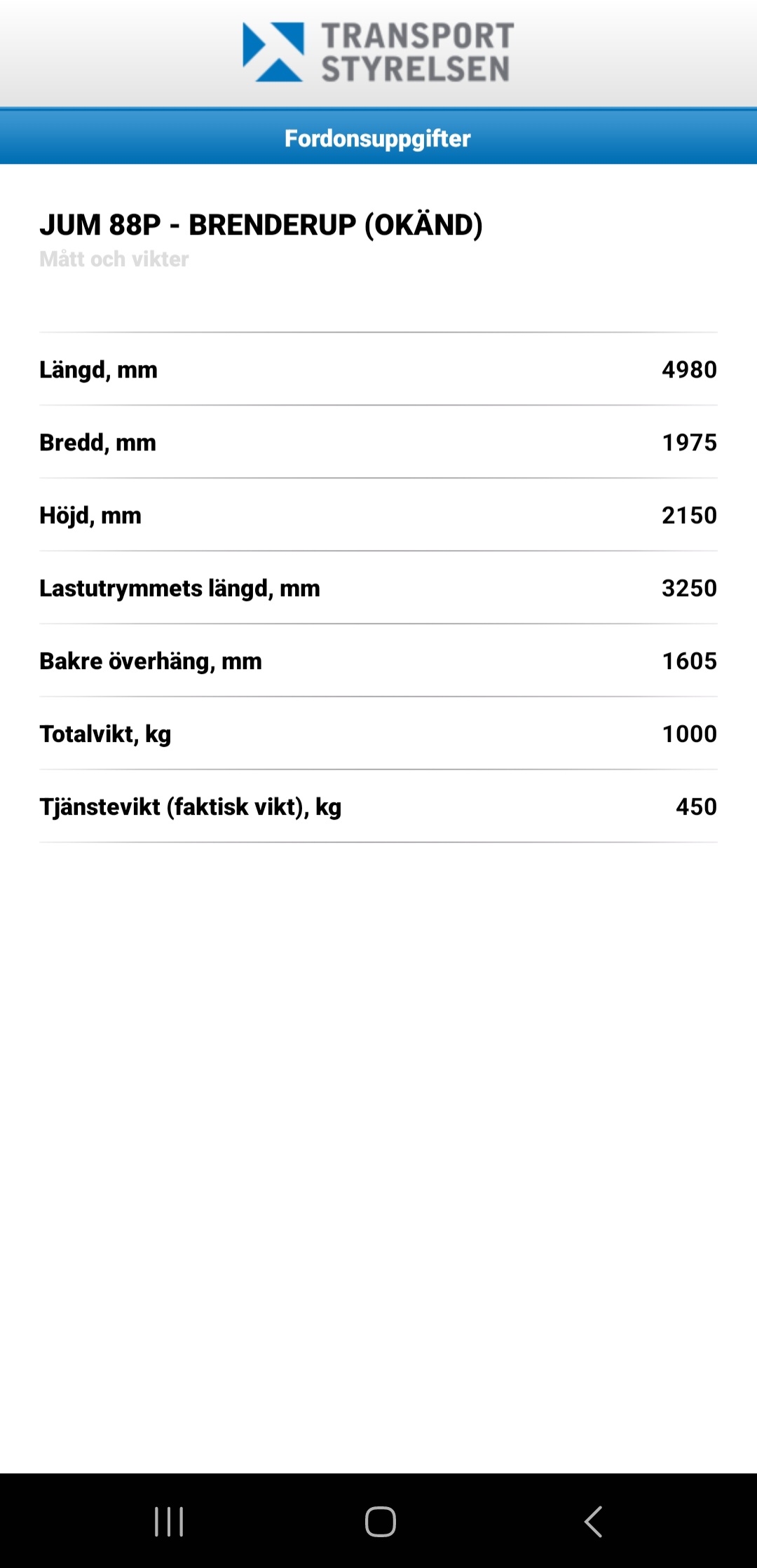
Task: Go back using the system back button
Action: coord(593,1521)
